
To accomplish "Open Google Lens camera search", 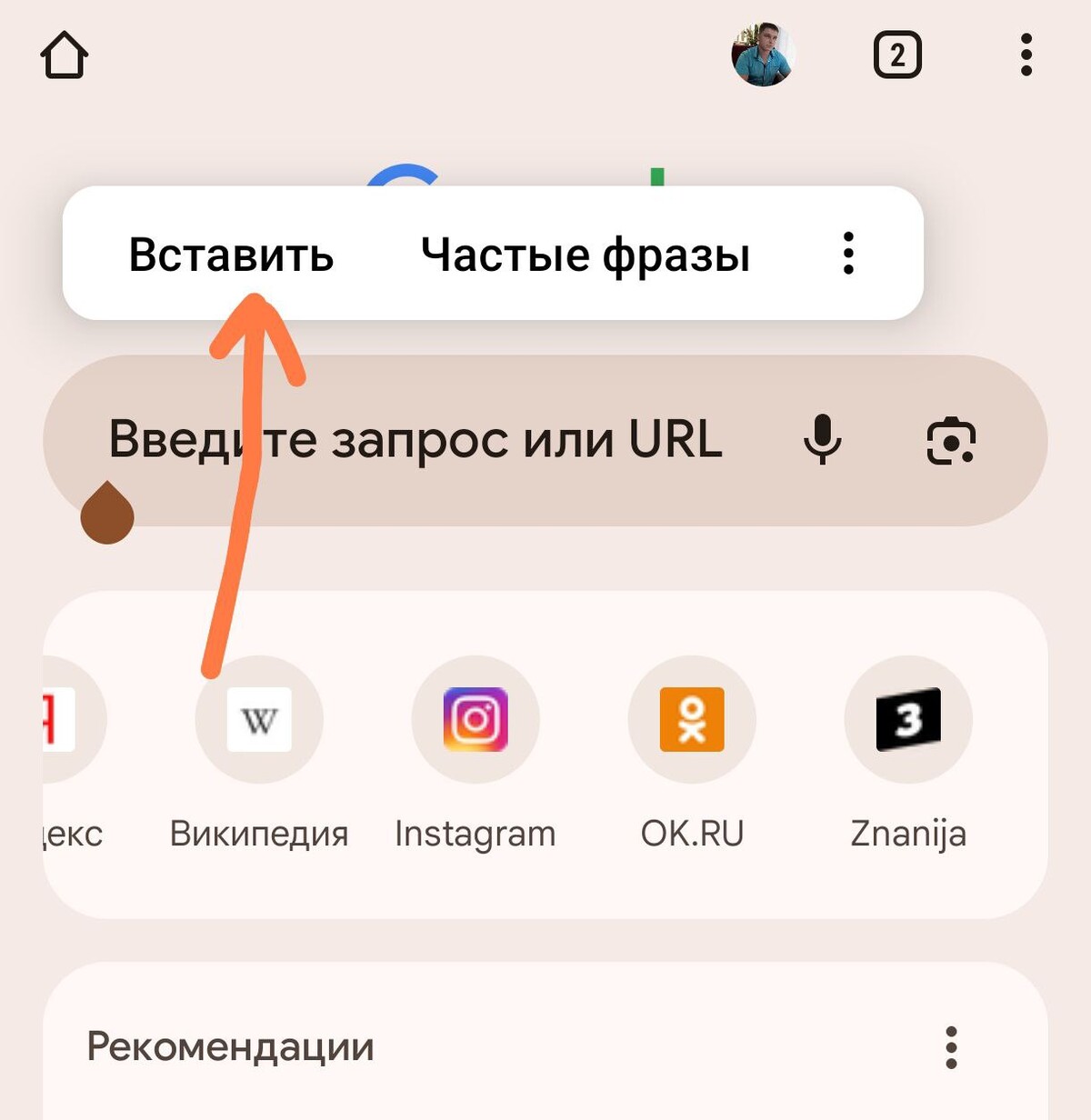I will click(x=951, y=441).
